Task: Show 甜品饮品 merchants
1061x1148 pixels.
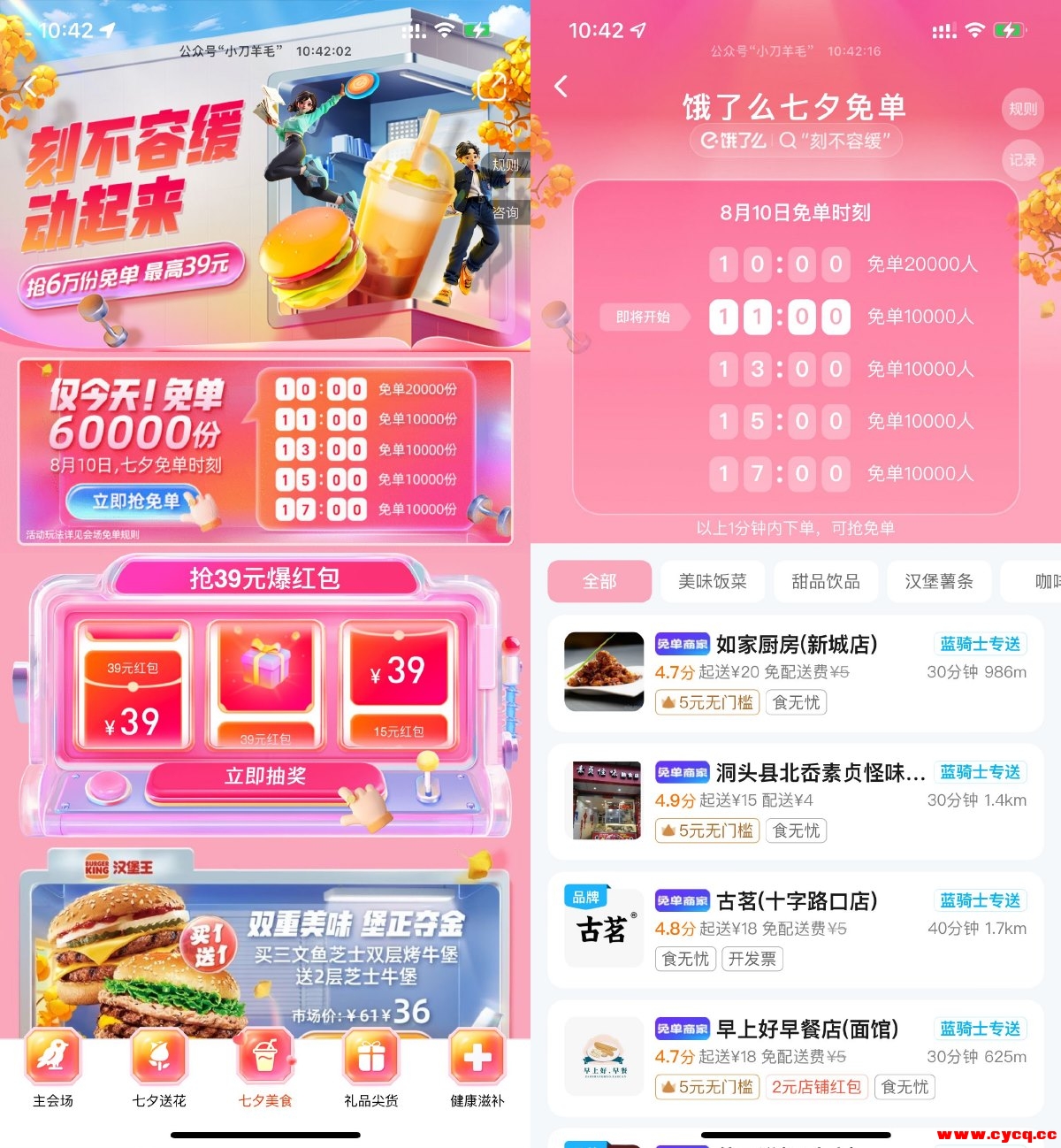Action: pos(826,581)
